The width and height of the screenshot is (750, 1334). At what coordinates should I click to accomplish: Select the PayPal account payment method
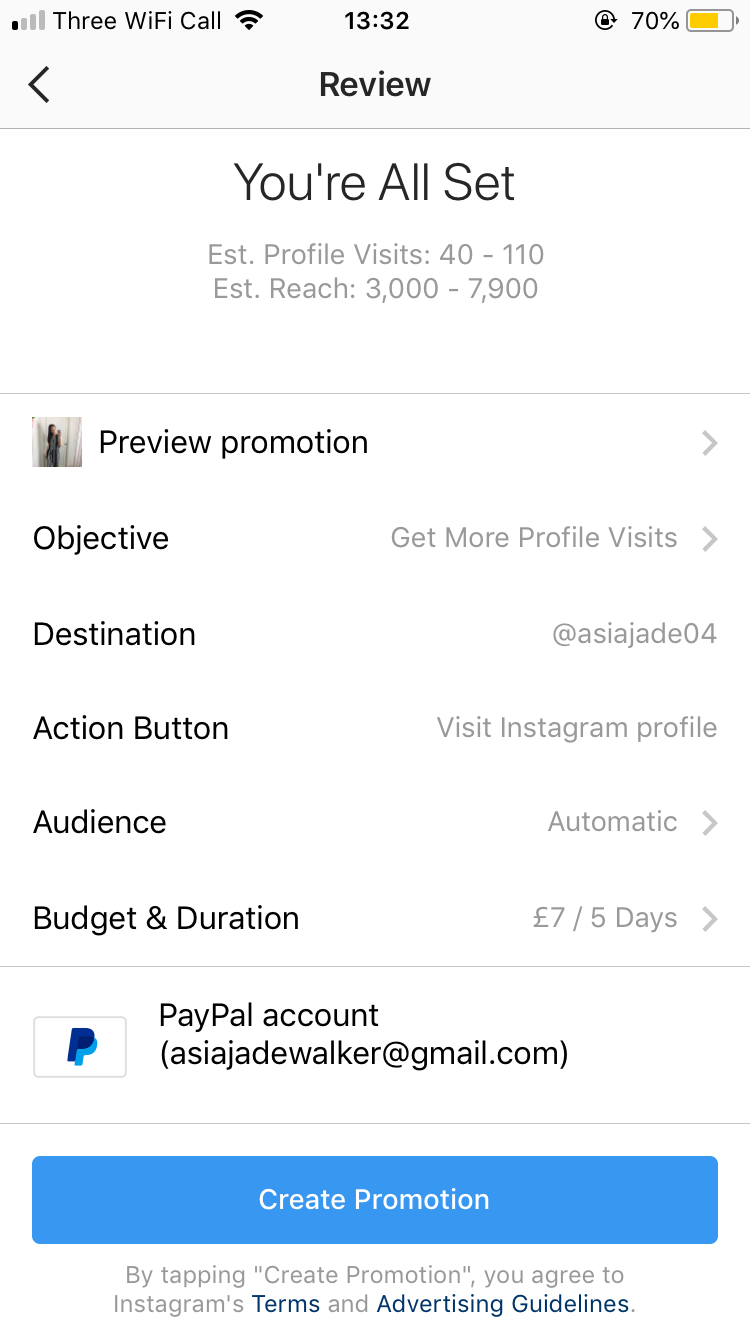[374, 1045]
